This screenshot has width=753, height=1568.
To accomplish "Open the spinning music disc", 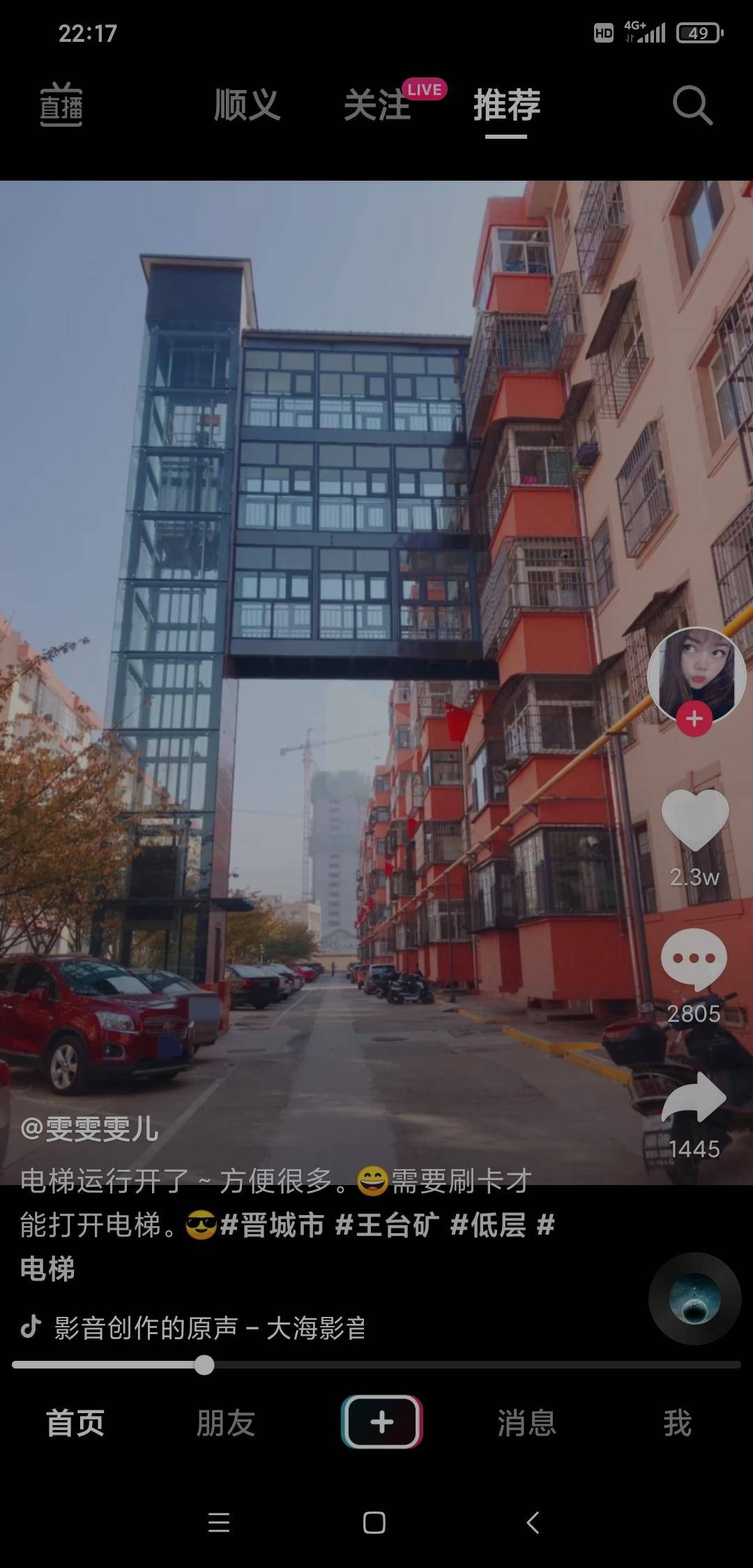I will 694,1299.
